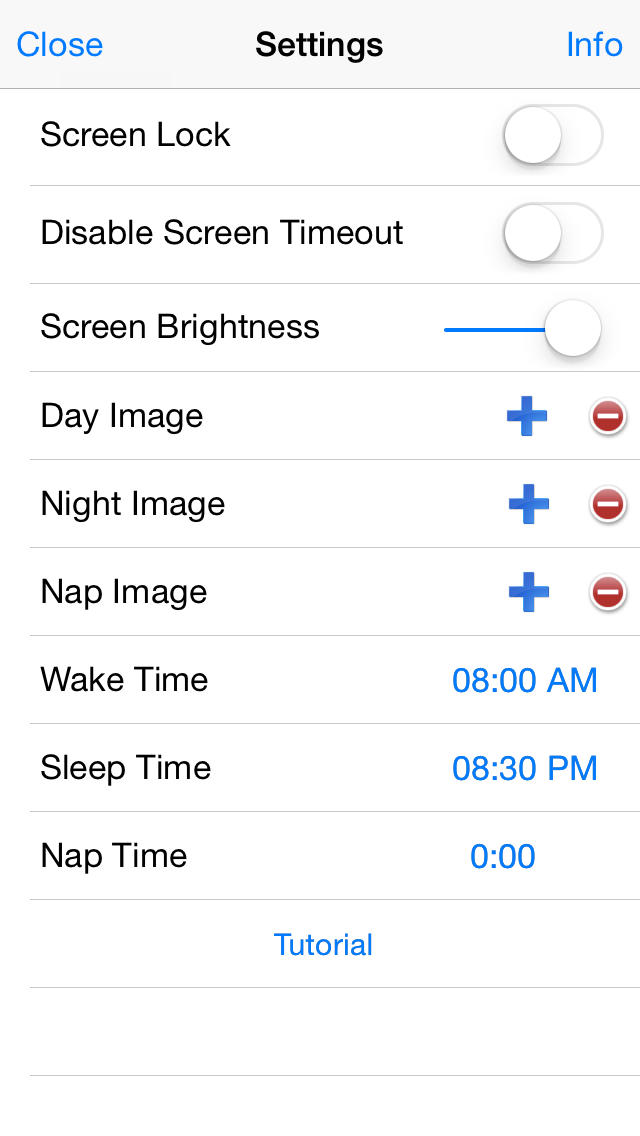Viewport: 640px width, 1136px height.
Task: Change the Sleep Time 08:30 PM
Action: click(525, 769)
